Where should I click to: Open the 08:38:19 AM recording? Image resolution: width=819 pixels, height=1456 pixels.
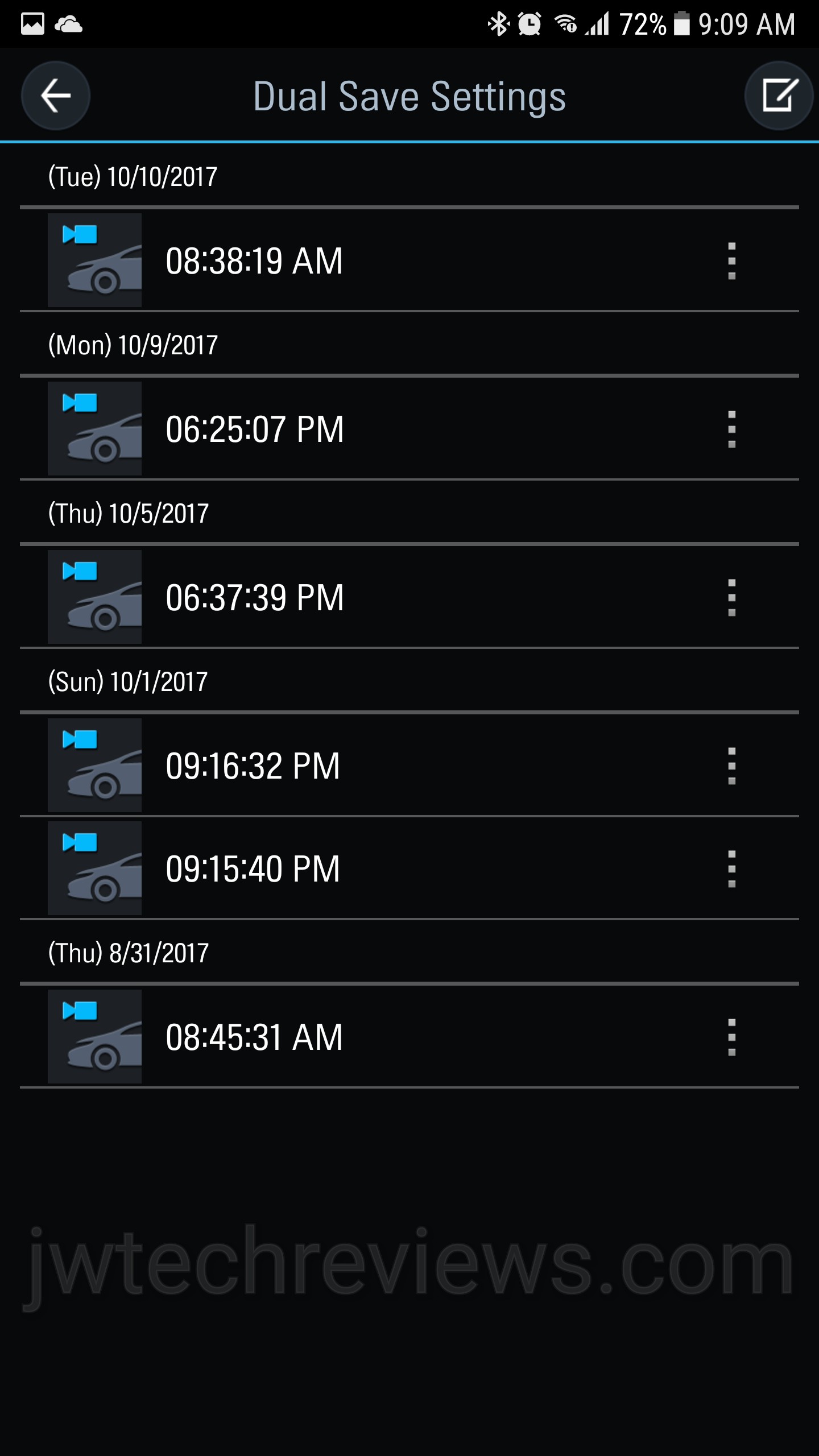[x=254, y=261]
